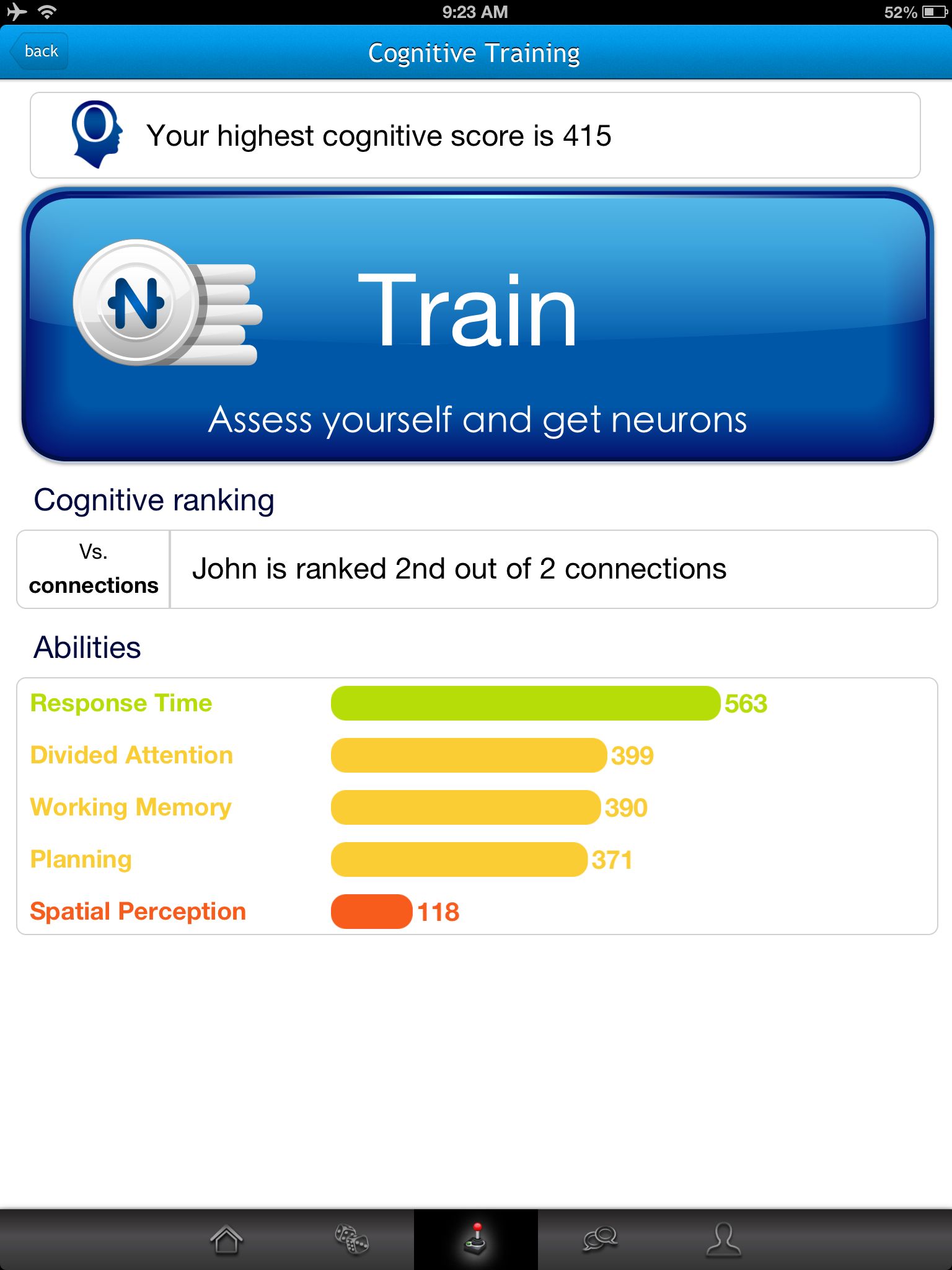Open the profile tab
Image resolution: width=952 pixels, height=1270 pixels.
(723, 1240)
